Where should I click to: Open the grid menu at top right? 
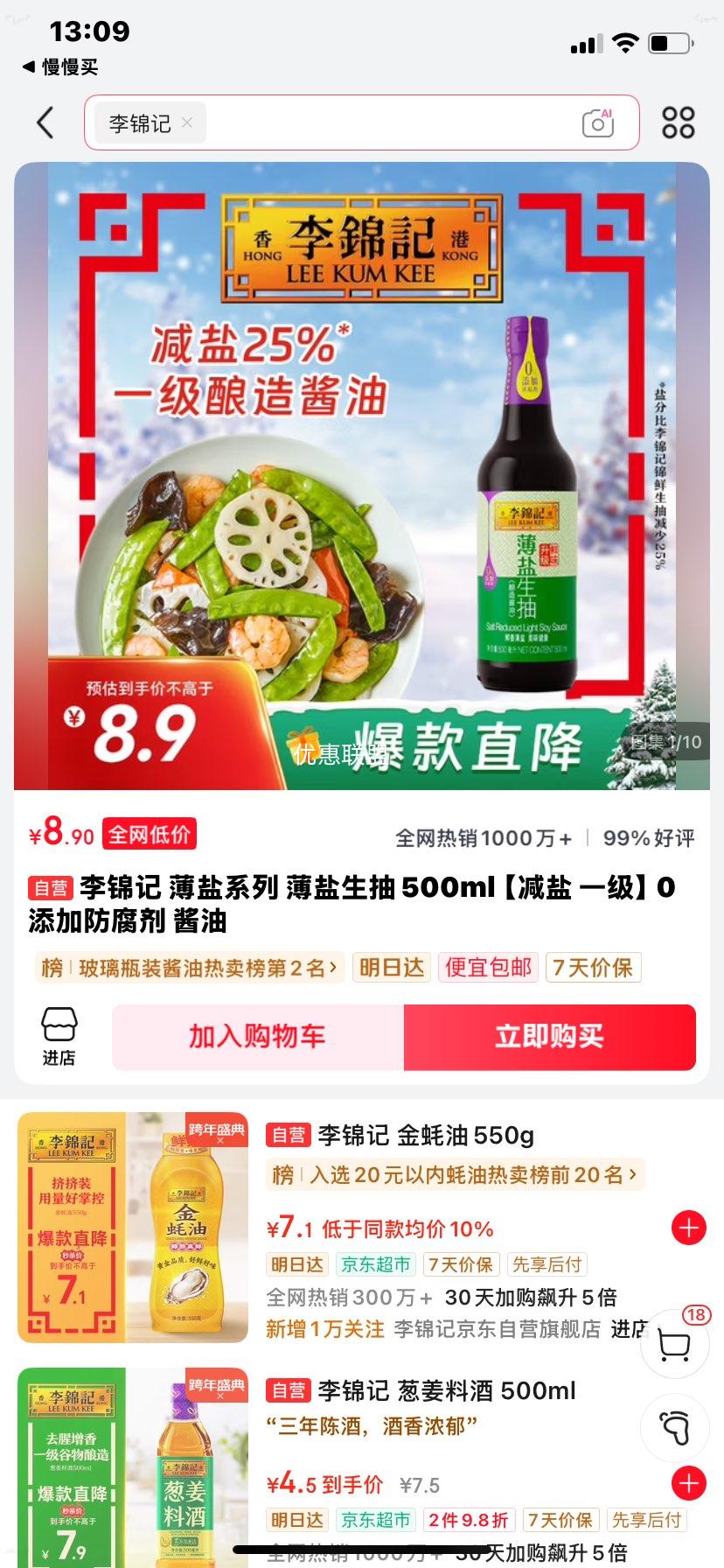click(x=678, y=122)
